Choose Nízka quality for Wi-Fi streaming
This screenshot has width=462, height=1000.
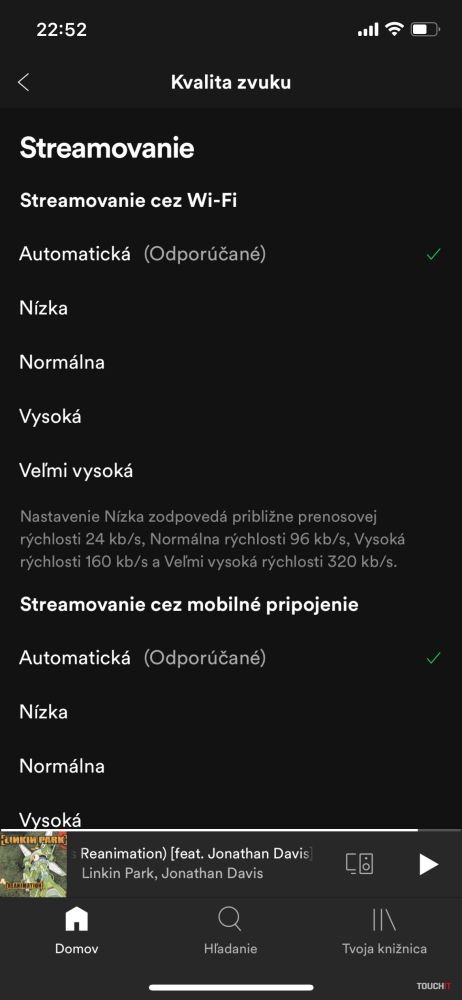point(231,309)
